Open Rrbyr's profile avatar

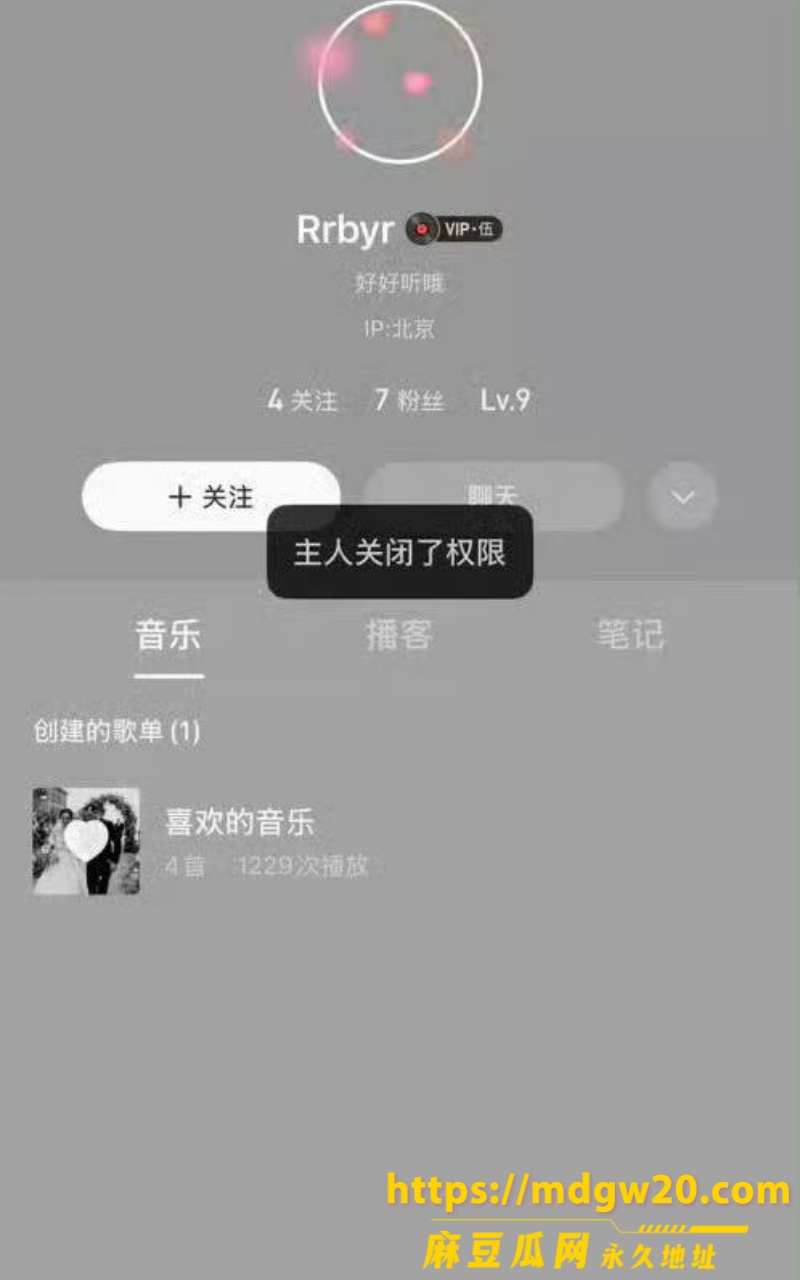tap(400, 82)
